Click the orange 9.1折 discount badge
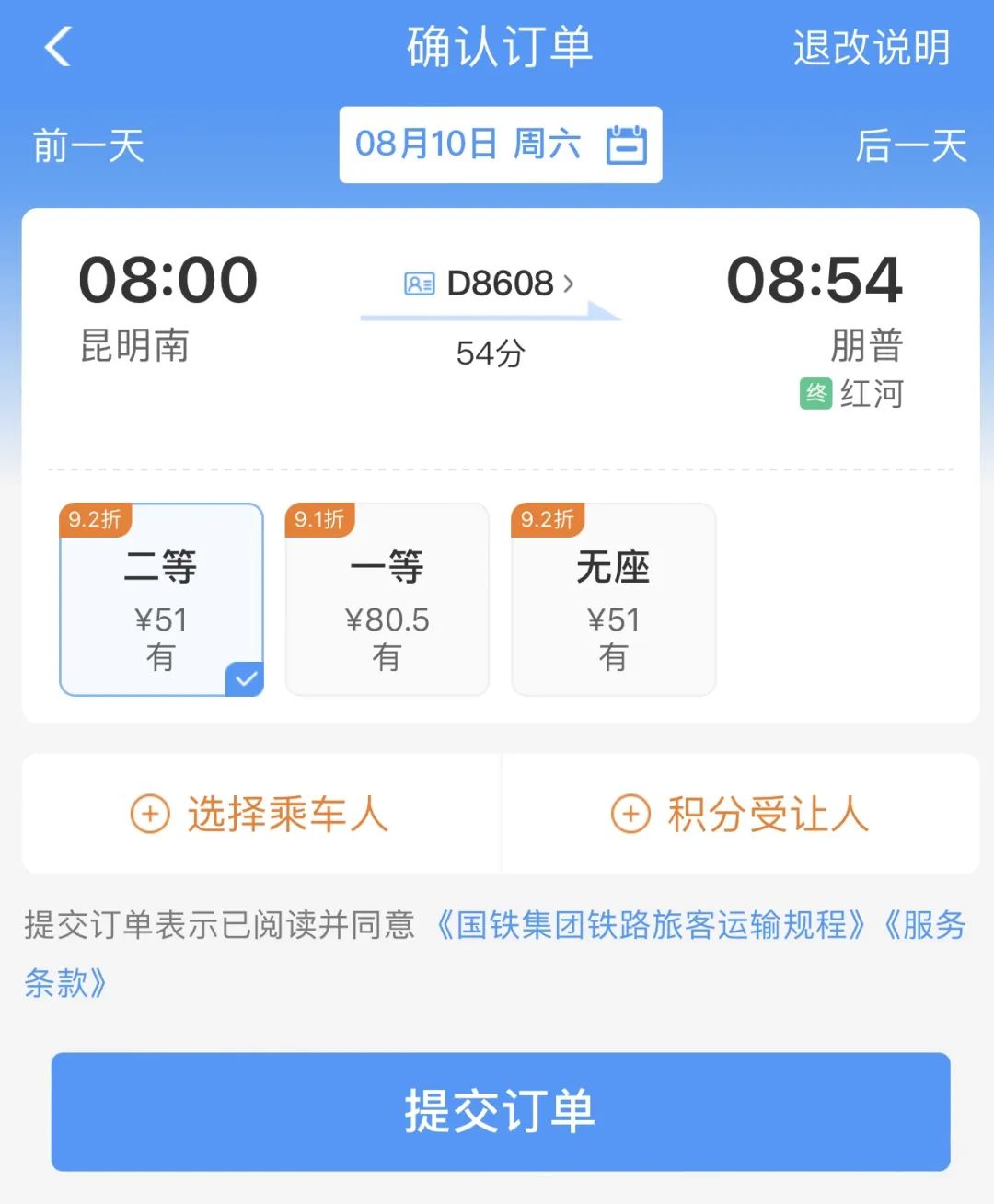994x1204 pixels. 319,519
